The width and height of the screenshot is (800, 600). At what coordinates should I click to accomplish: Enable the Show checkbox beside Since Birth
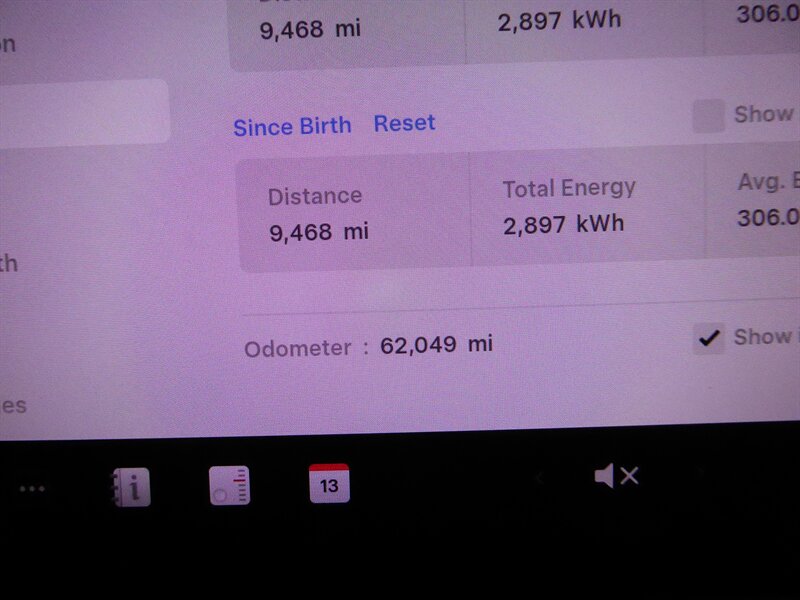coord(709,117)
